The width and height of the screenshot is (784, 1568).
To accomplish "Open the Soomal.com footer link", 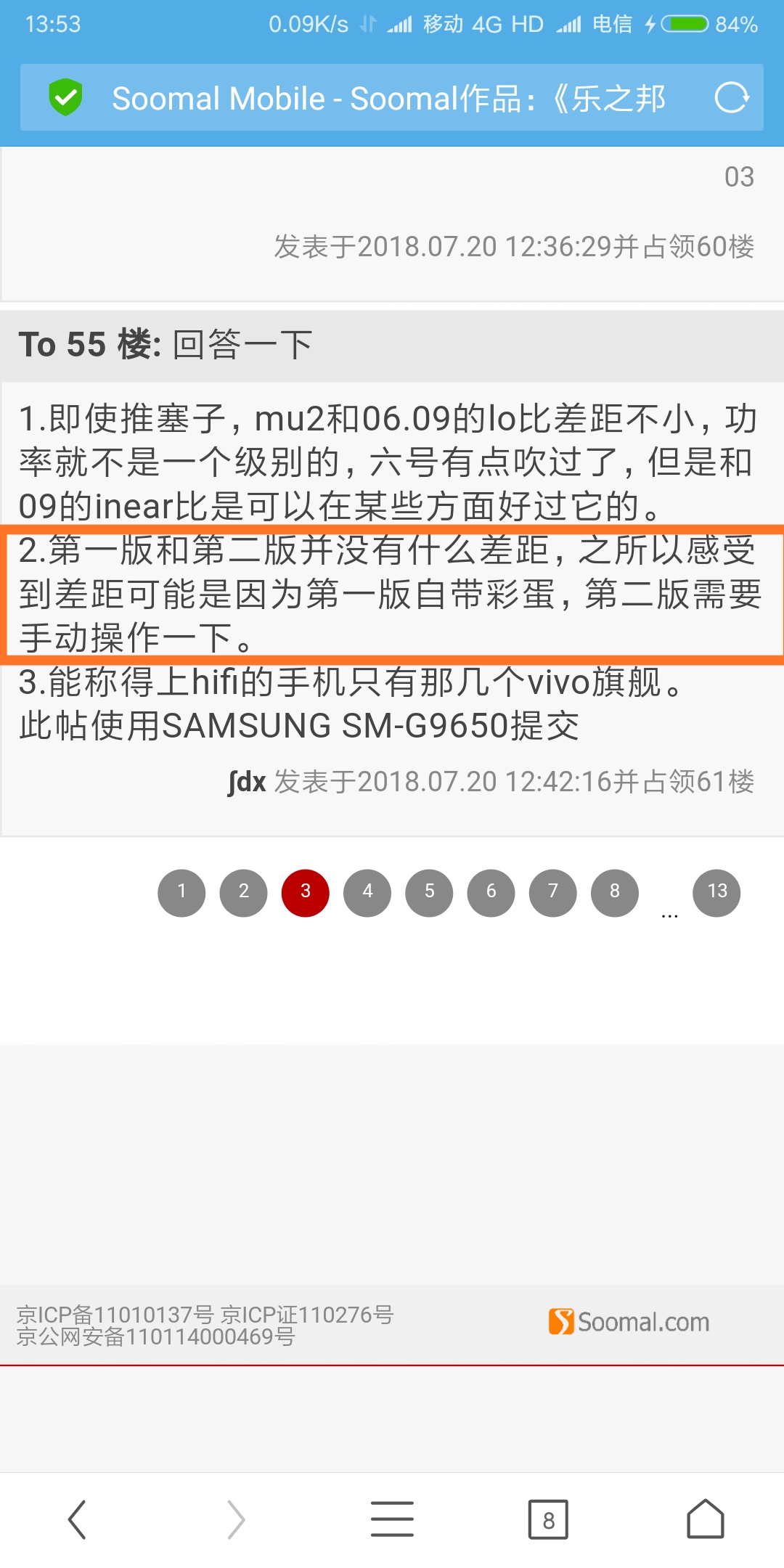I will coord(629,1322).
